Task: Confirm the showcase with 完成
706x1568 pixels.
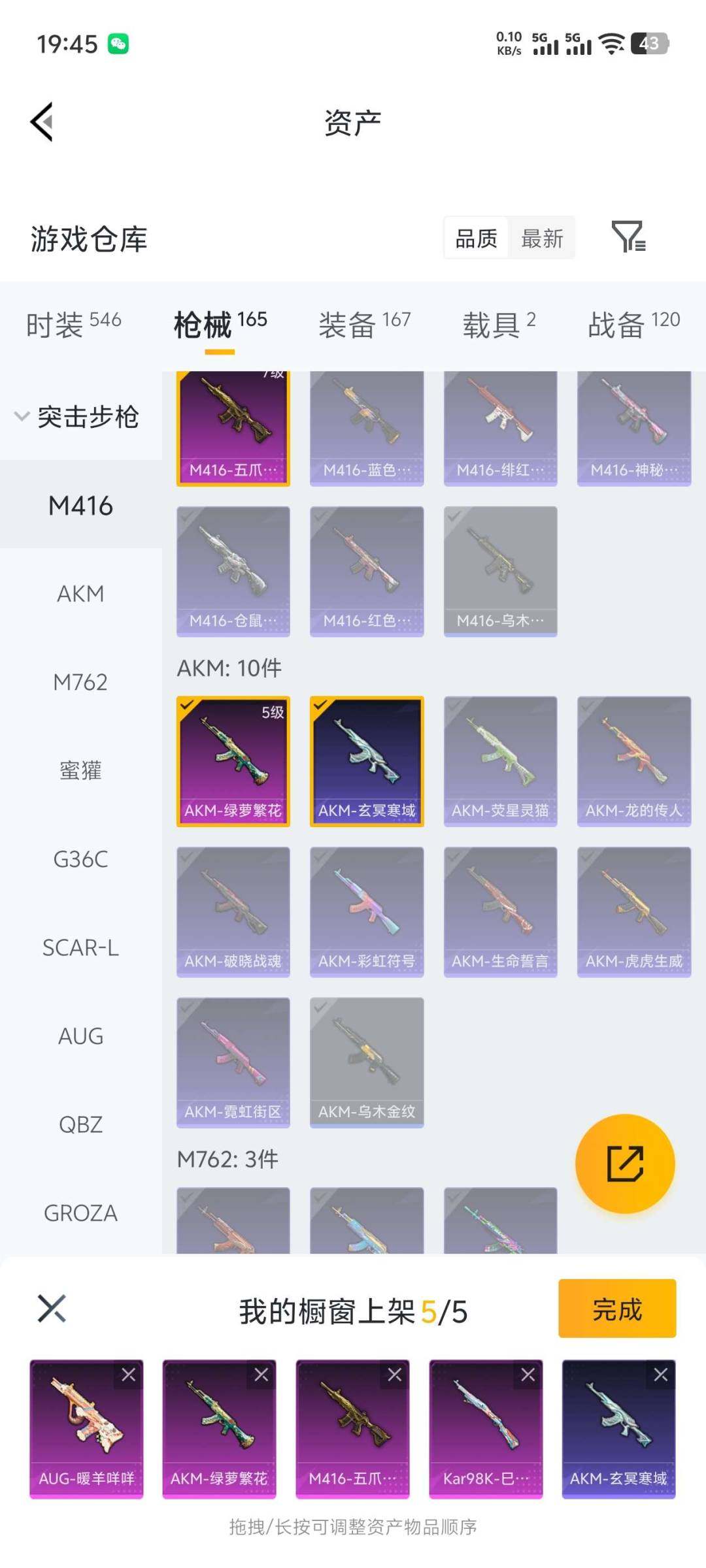Action: 616,1309
